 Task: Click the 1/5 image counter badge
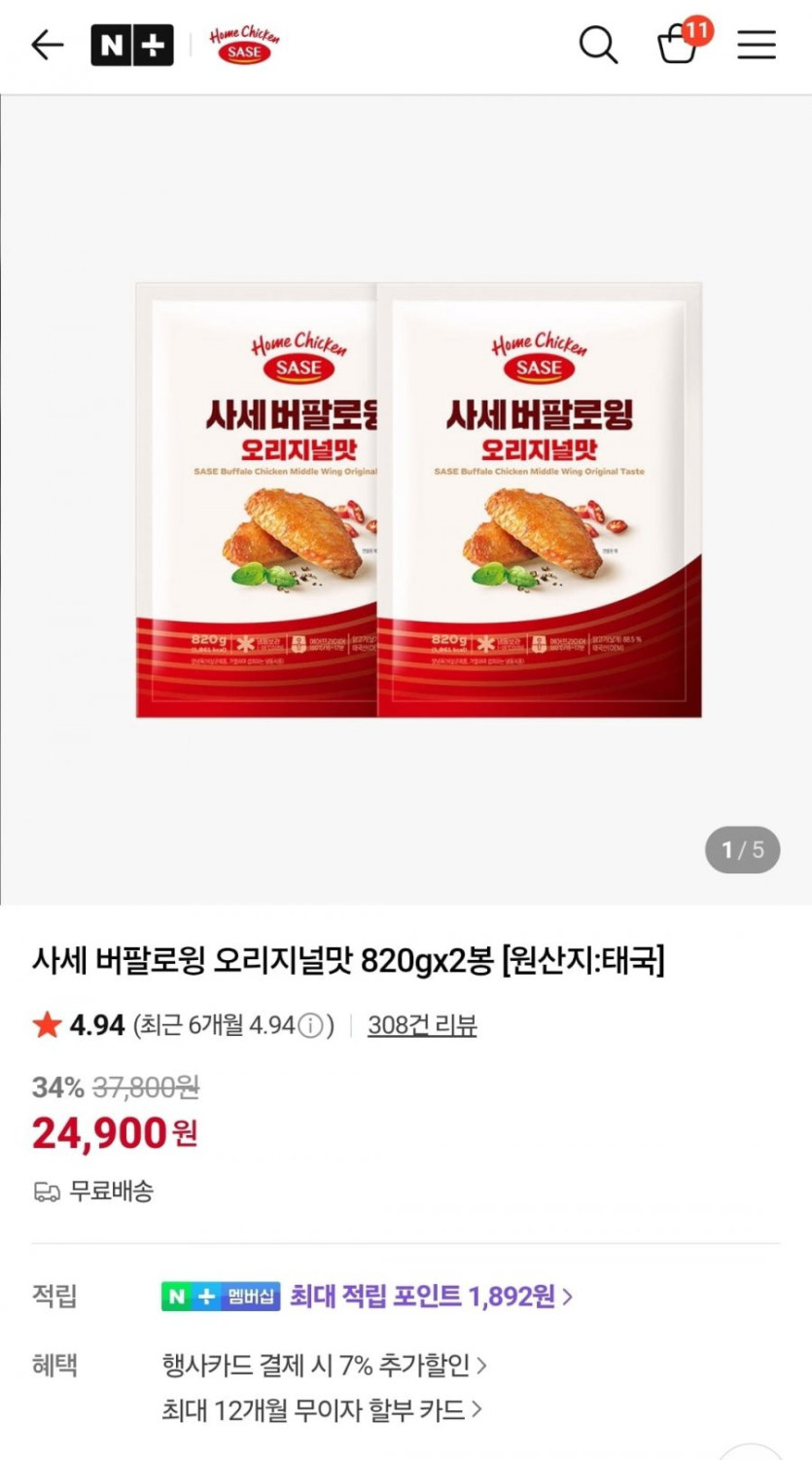click(x=742, y=848)
